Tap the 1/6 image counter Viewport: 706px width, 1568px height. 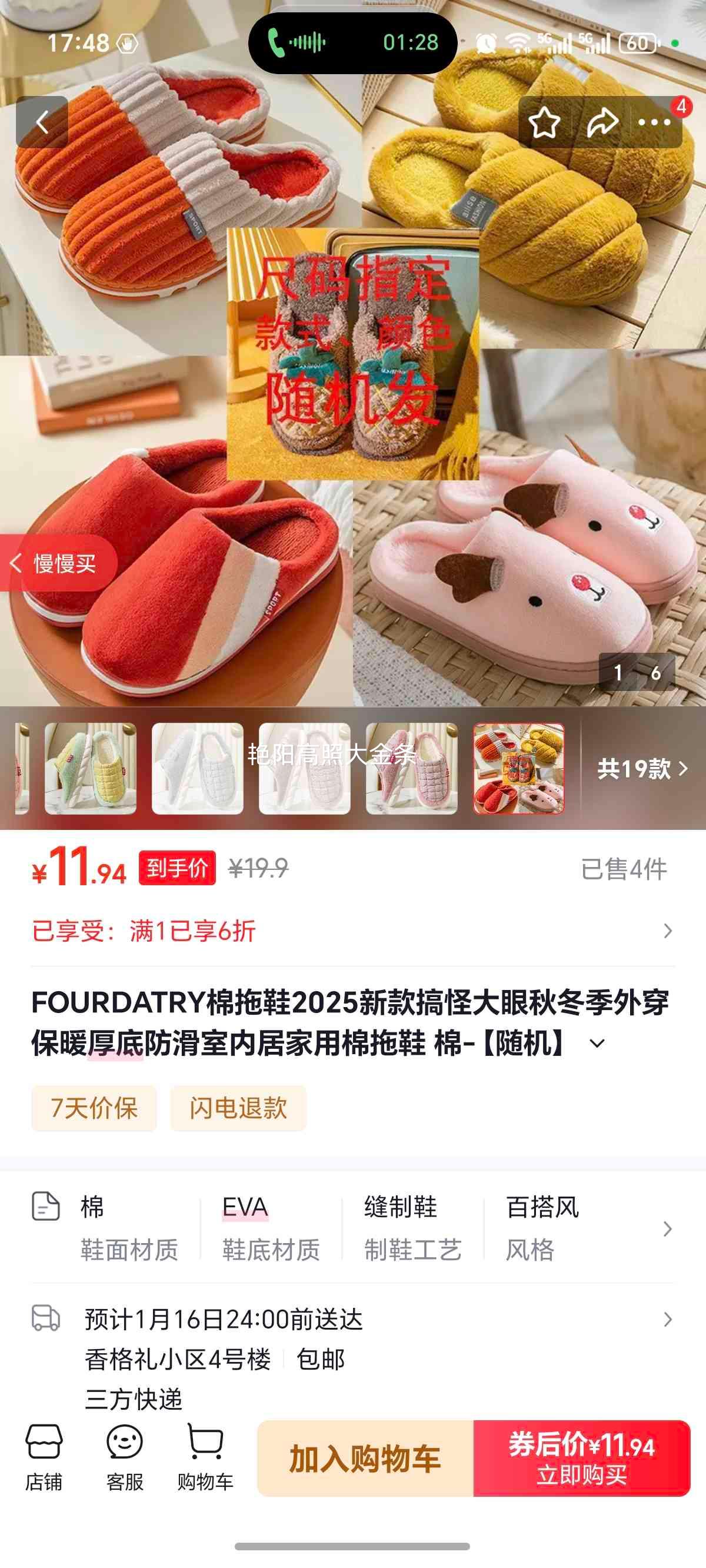(x=637, y=674)
